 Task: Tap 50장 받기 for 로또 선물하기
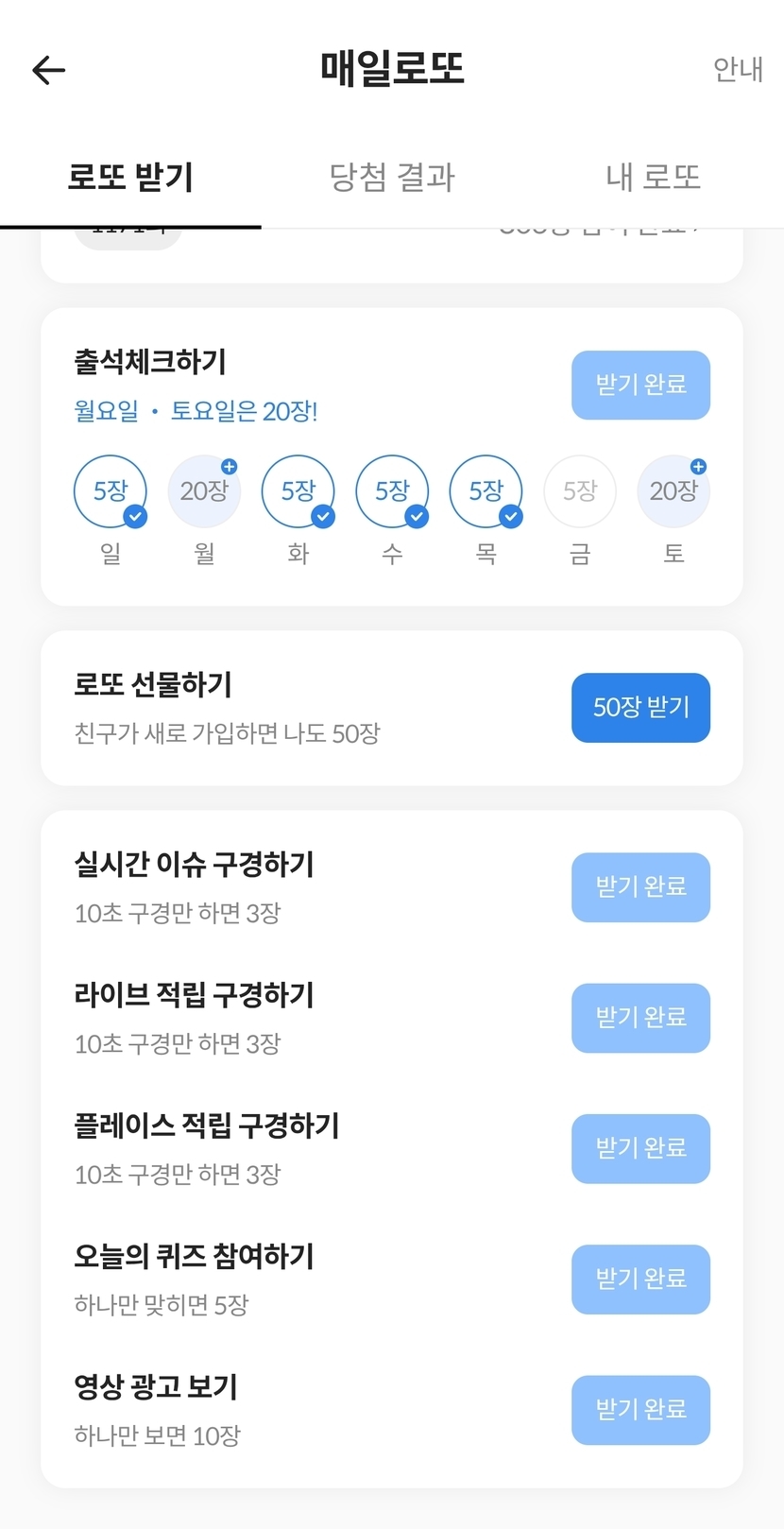click(x=640, y=707)
